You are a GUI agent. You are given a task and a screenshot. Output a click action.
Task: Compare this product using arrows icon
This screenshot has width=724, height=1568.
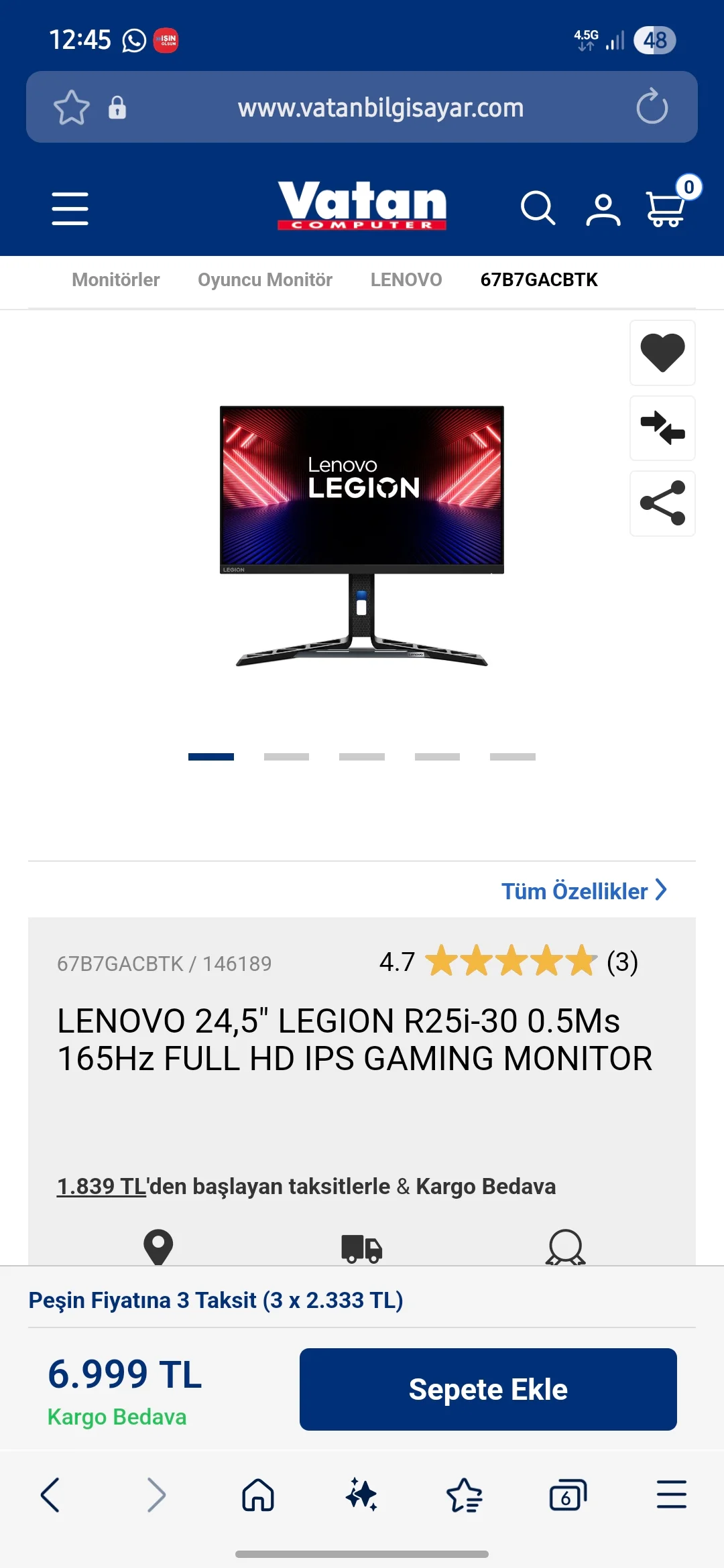662,428
